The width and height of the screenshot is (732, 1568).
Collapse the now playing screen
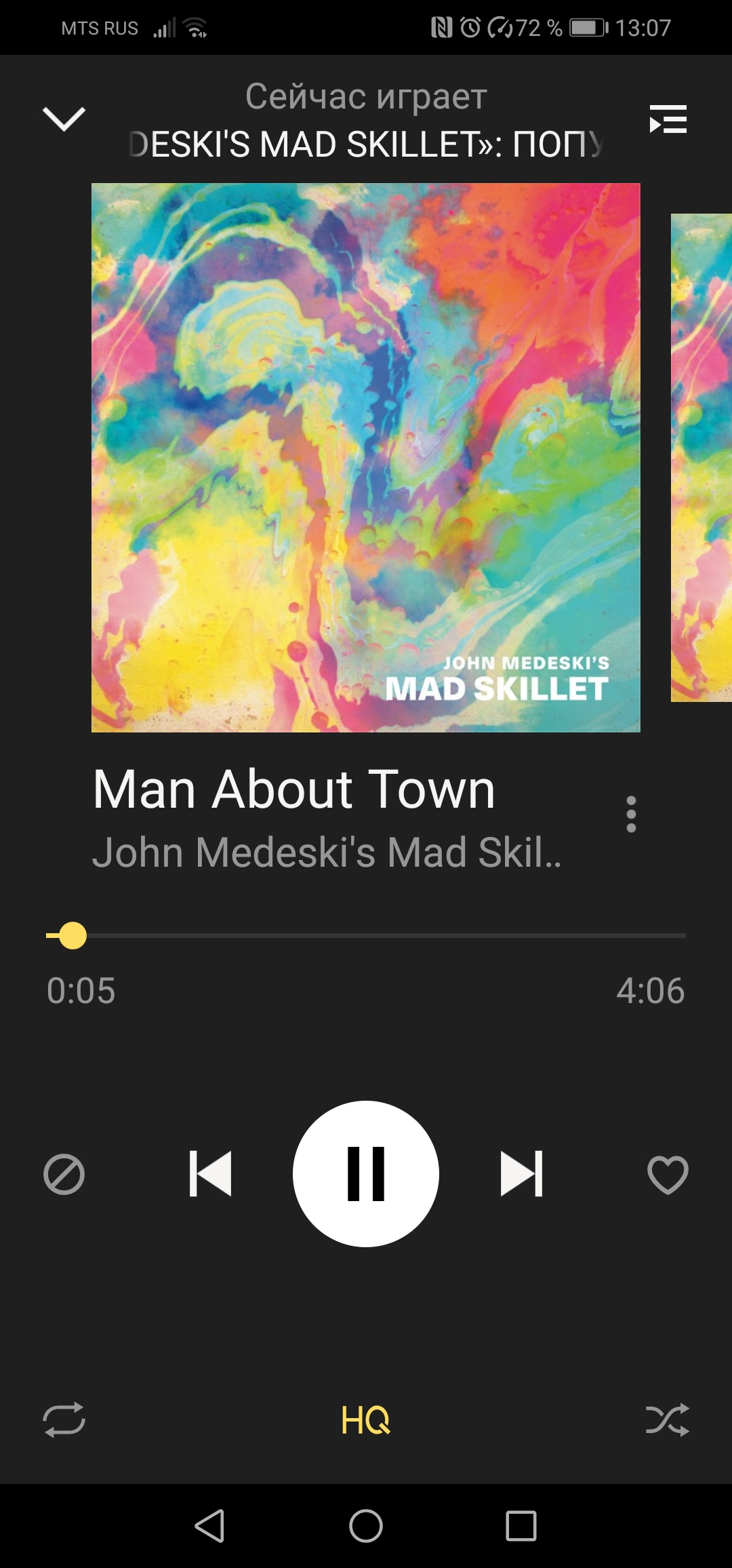64,119
